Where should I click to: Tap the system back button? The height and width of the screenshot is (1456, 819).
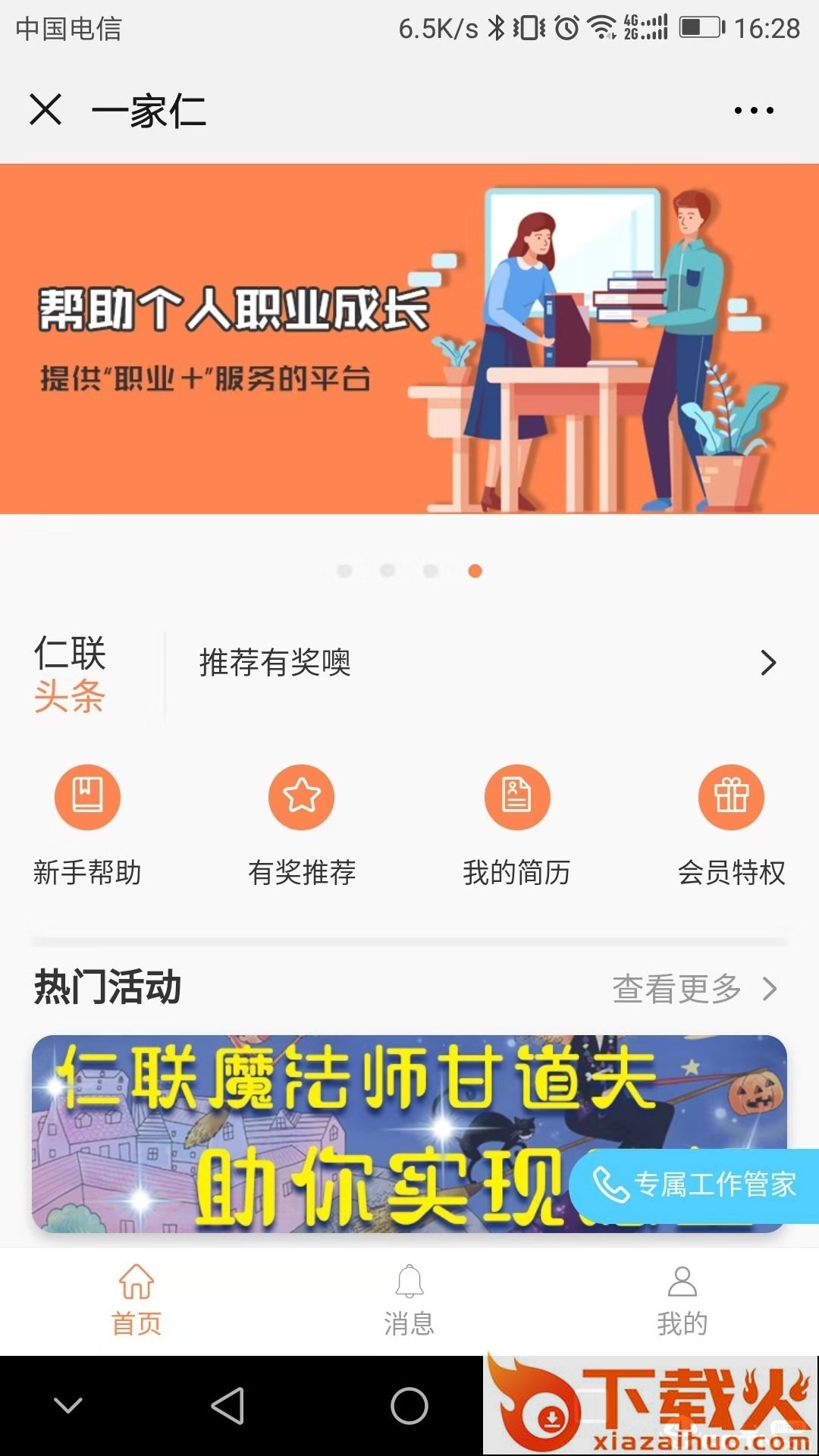click(x=227, y=1406)
